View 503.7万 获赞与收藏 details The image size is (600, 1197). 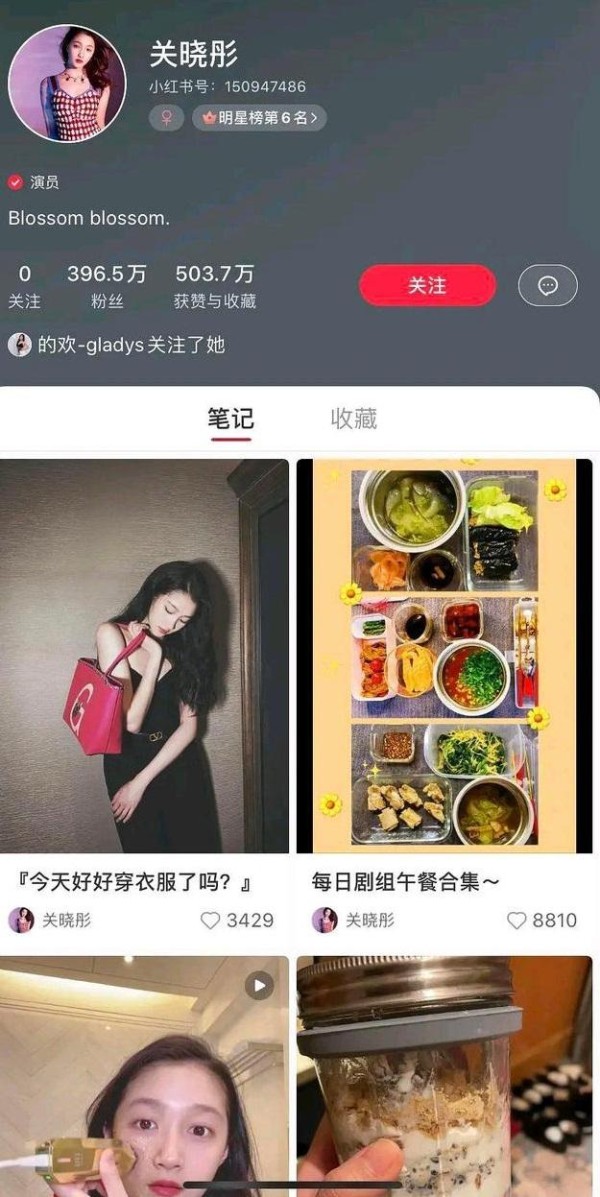coord(215,286)
